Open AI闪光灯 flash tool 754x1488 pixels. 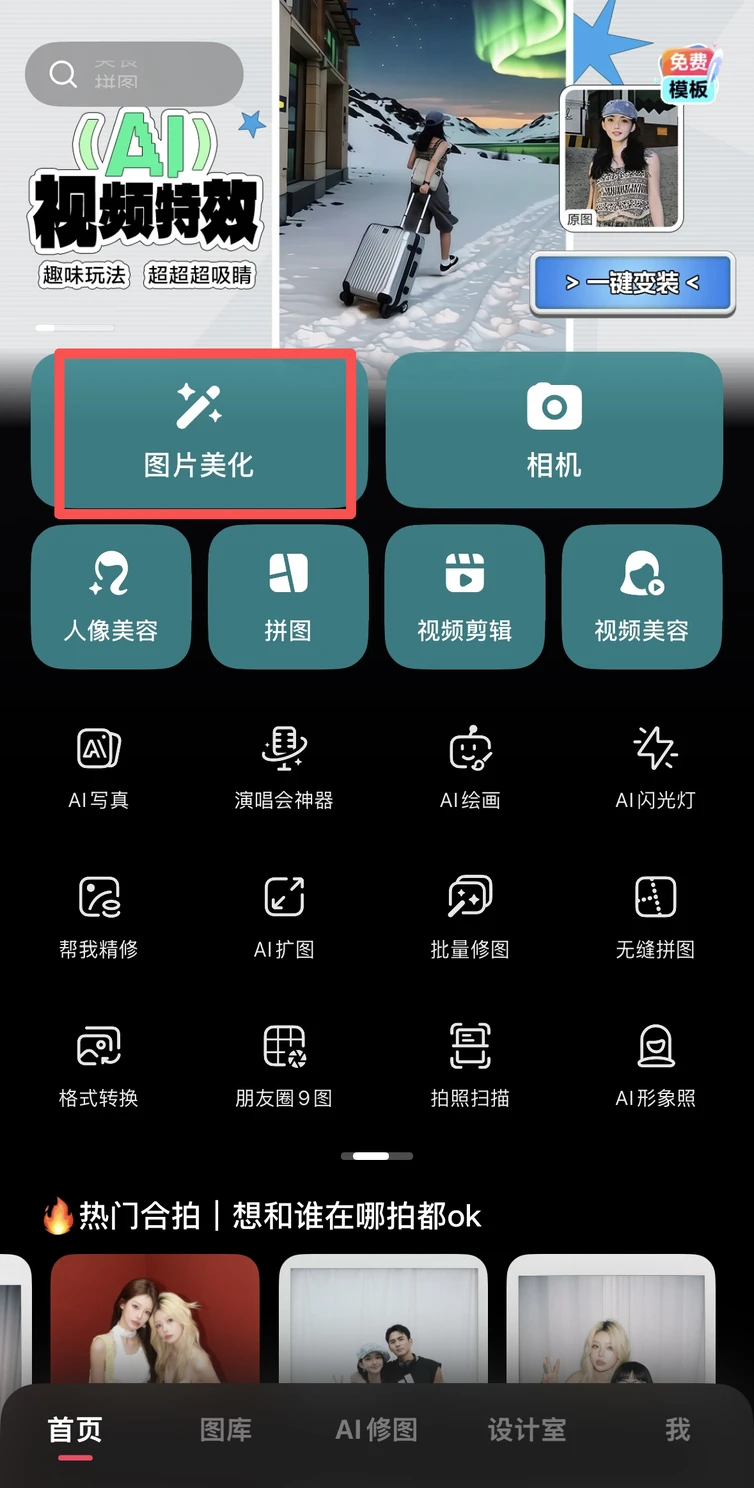655,767
